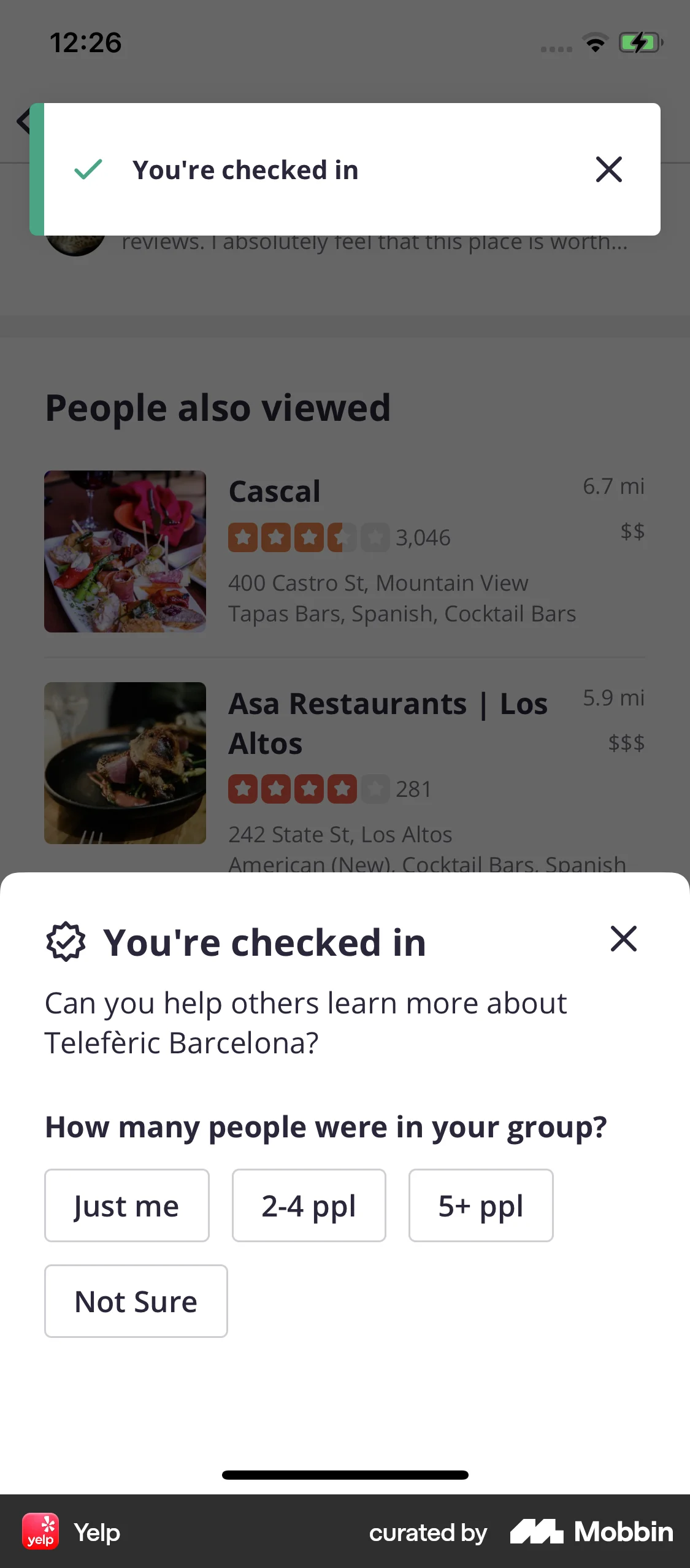Image resolution: width=690 pixels, height=1568 pixels.
Task: Tap the clock showing 12:26
Action: (x=85, y=42)
